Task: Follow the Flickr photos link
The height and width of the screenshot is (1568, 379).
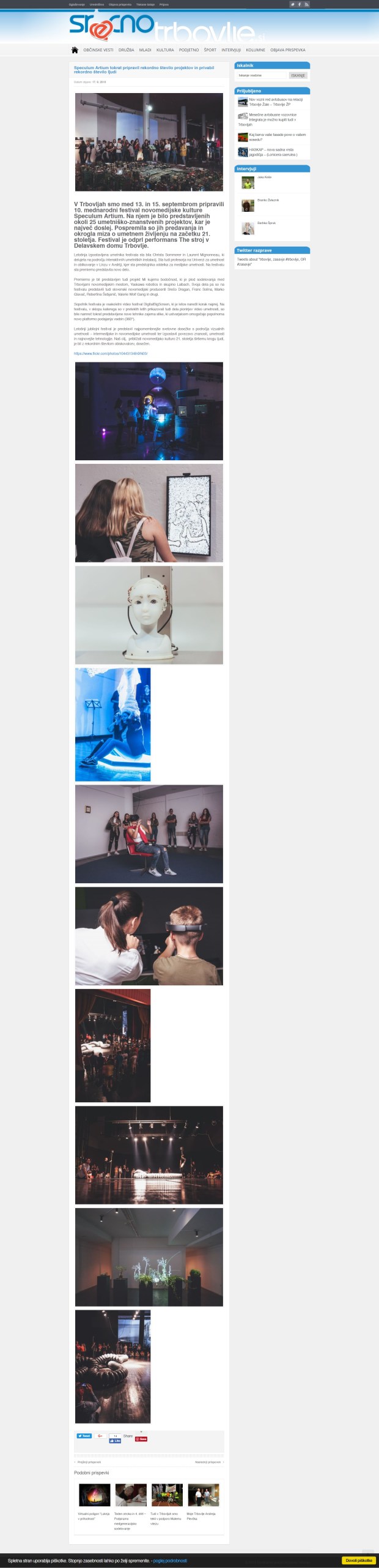Action: pos(111,353)
